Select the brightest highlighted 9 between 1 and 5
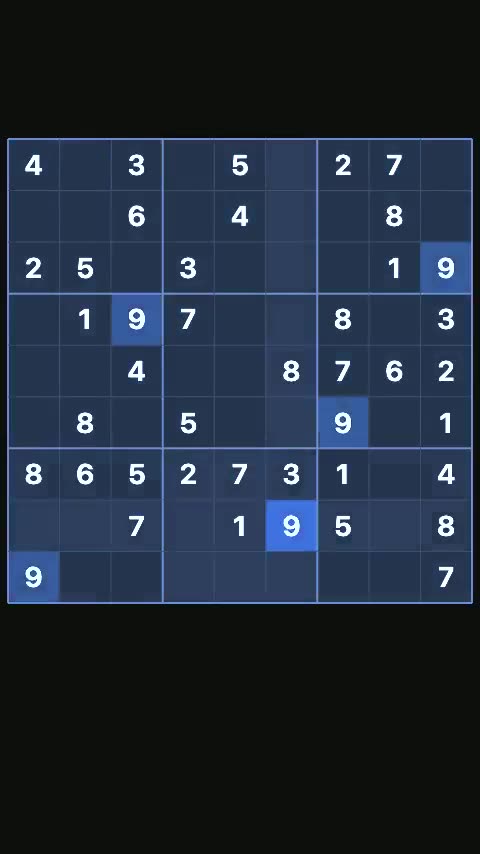This screenshot has height=854, width=480. pos(291,526)
